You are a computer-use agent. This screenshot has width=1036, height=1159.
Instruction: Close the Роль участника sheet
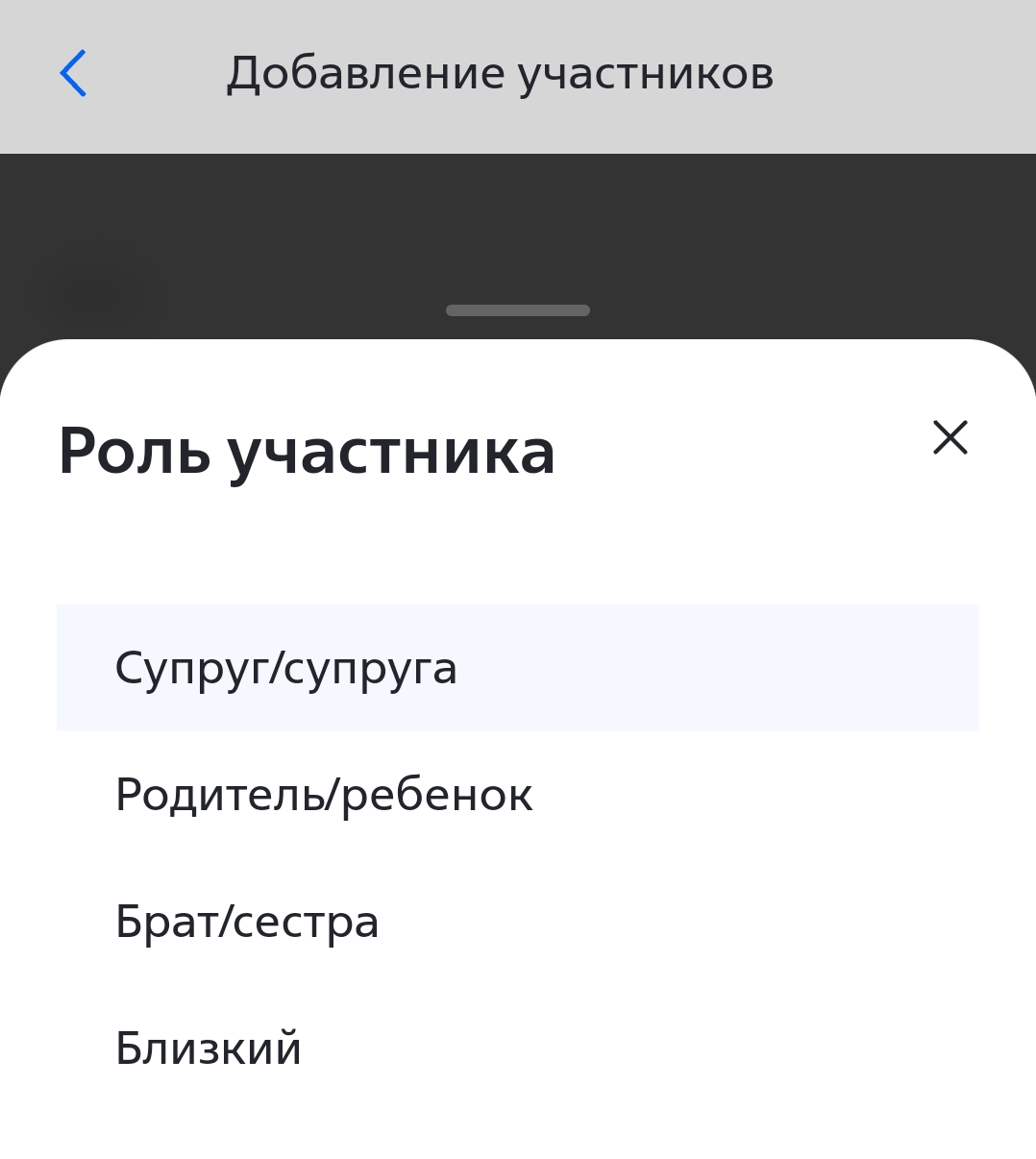(x=950, y=437)
